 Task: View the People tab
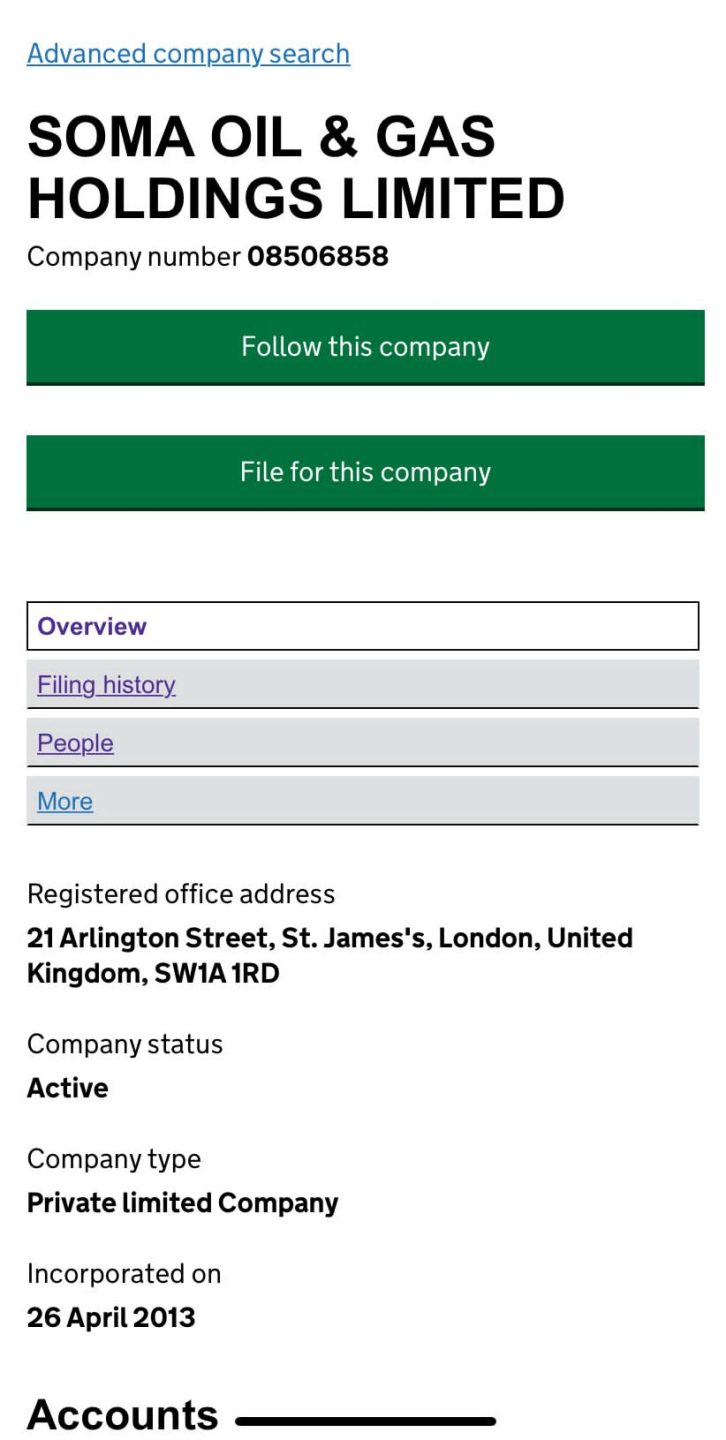click(75, 743)
